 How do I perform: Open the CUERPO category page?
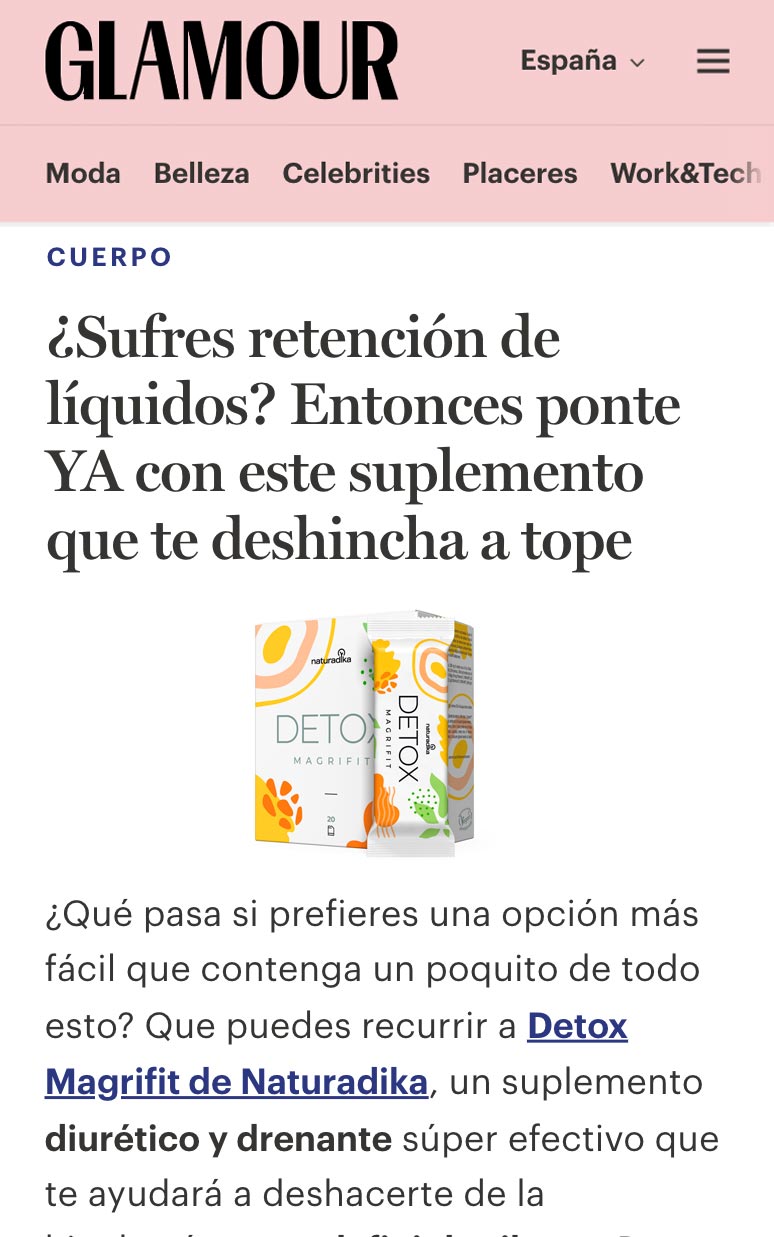[x=109, y=257]
